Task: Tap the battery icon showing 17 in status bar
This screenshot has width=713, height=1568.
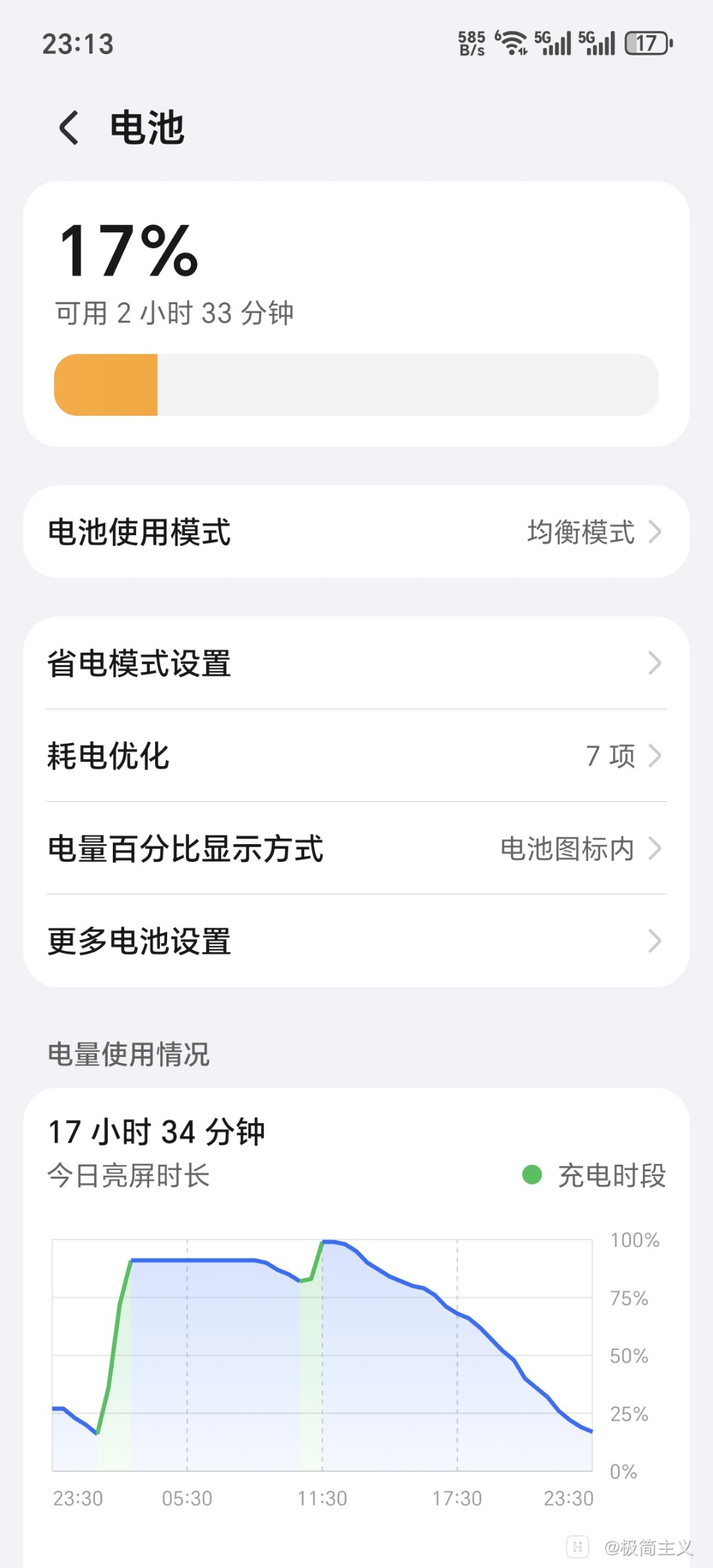Action: click(x=648, y=43)
